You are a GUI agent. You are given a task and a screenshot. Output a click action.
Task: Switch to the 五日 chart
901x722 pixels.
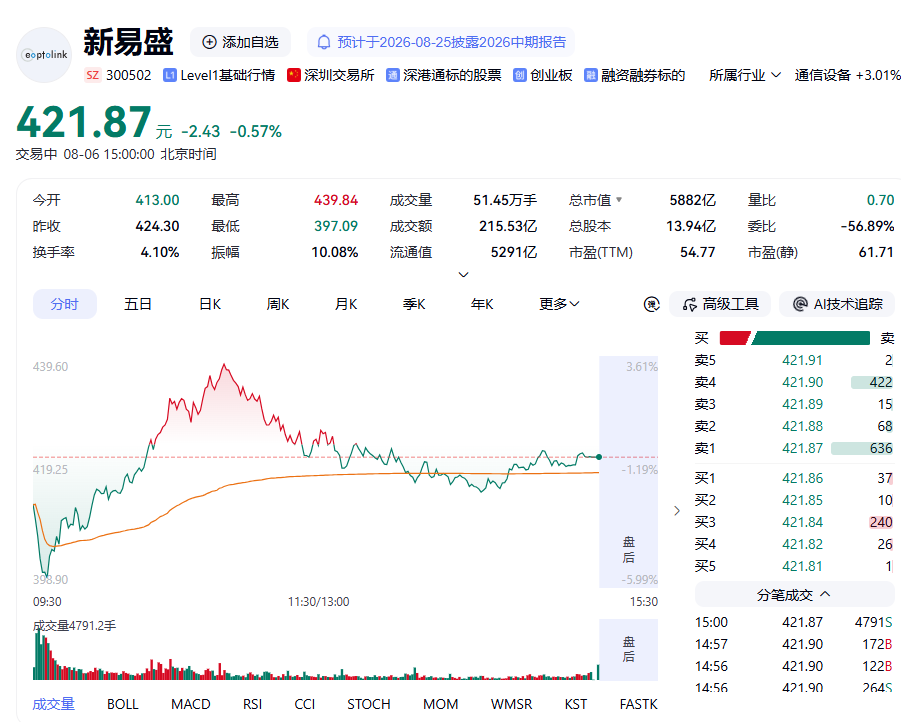137,304
